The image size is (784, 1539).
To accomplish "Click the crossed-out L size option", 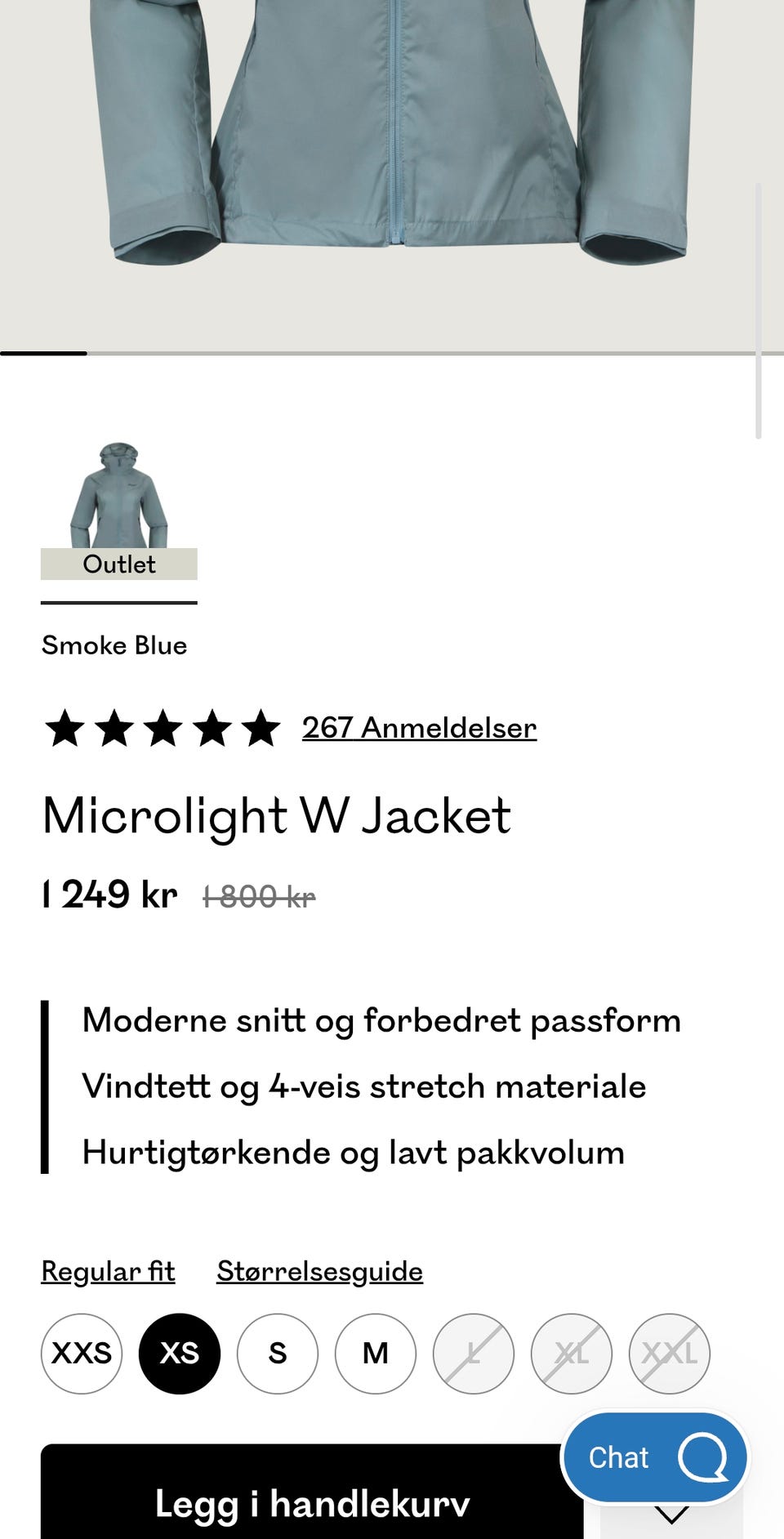I will tap(473, 1354).
